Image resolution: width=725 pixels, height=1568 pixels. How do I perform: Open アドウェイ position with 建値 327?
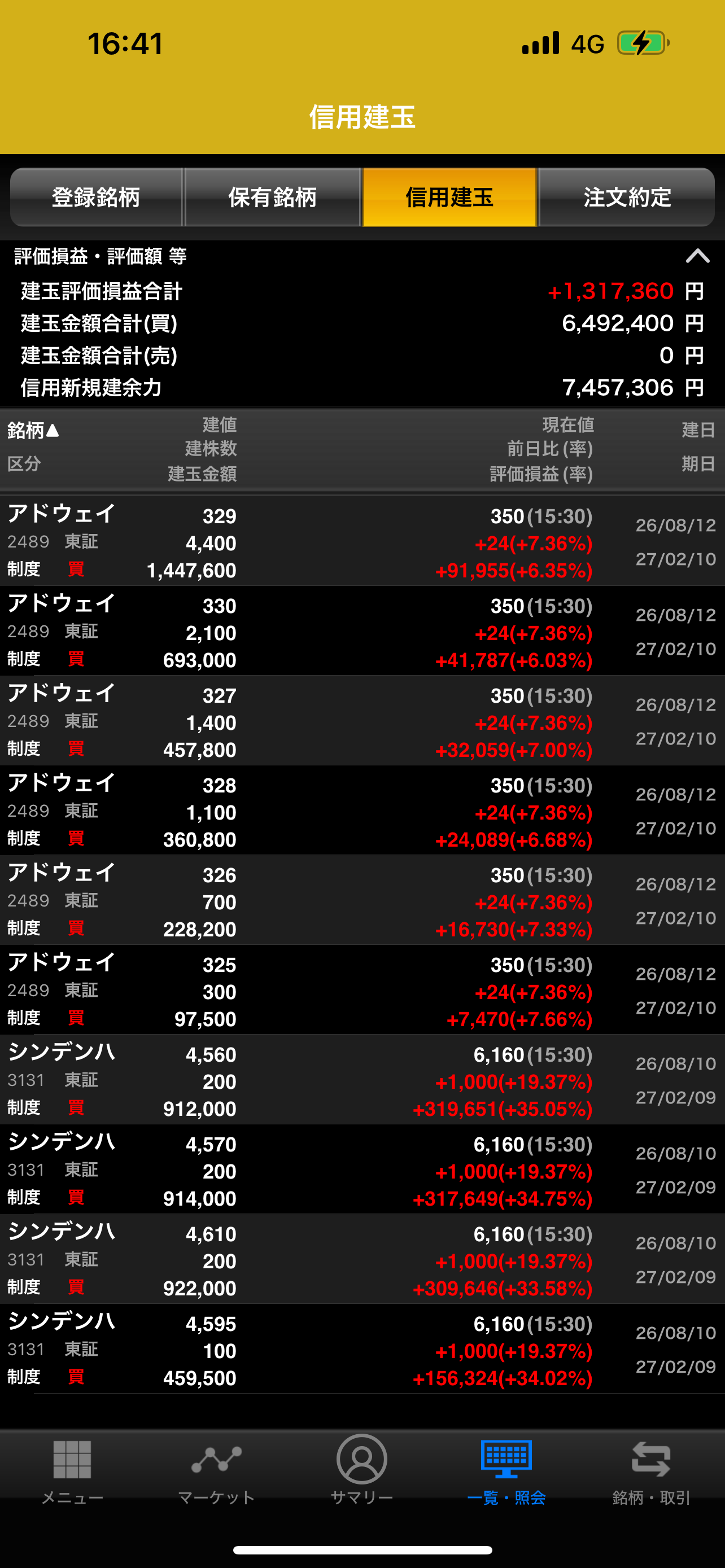click(362, 721)
